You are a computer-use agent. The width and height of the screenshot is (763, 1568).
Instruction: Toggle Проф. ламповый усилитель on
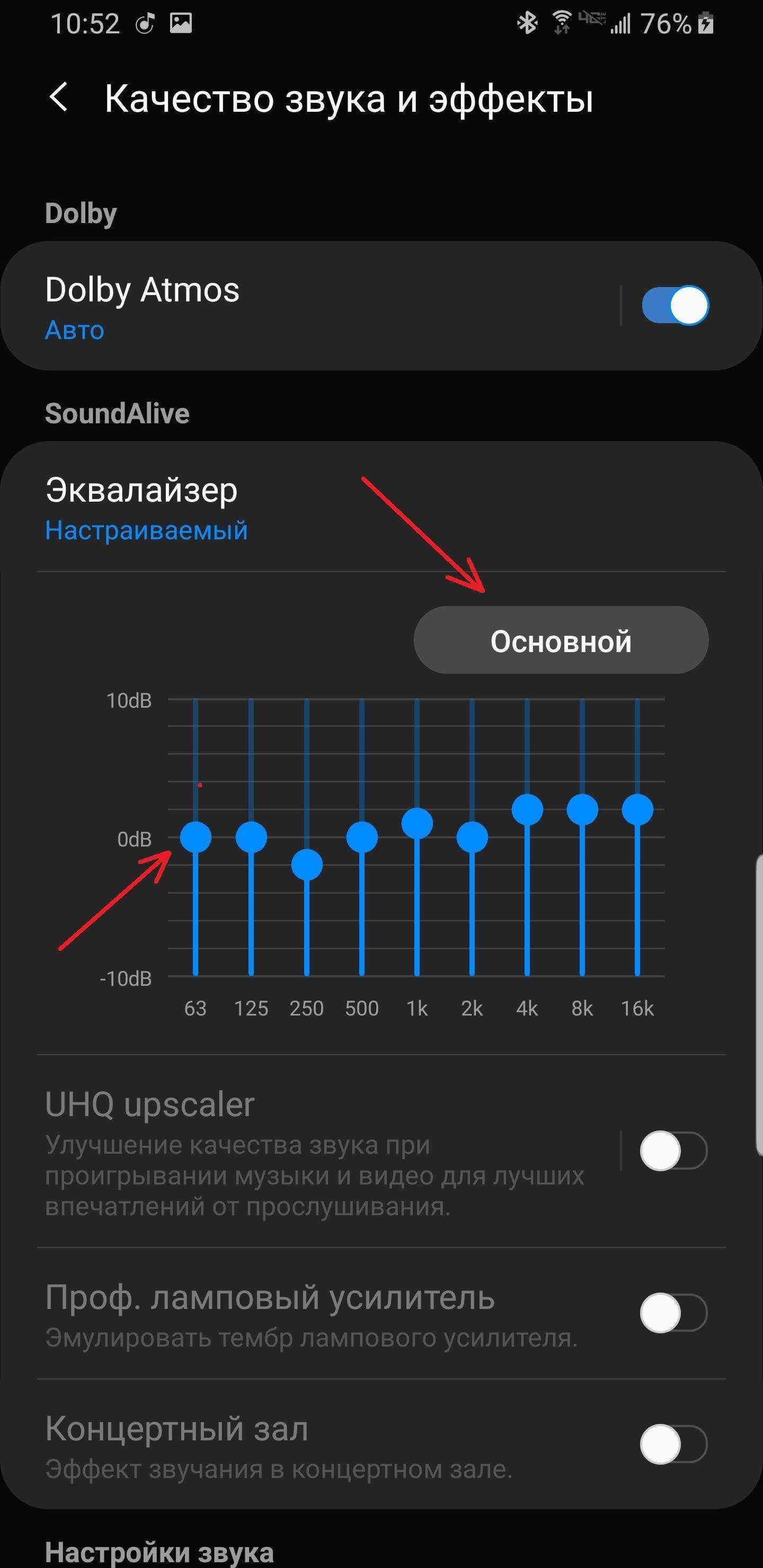[x=673, y=1313]
